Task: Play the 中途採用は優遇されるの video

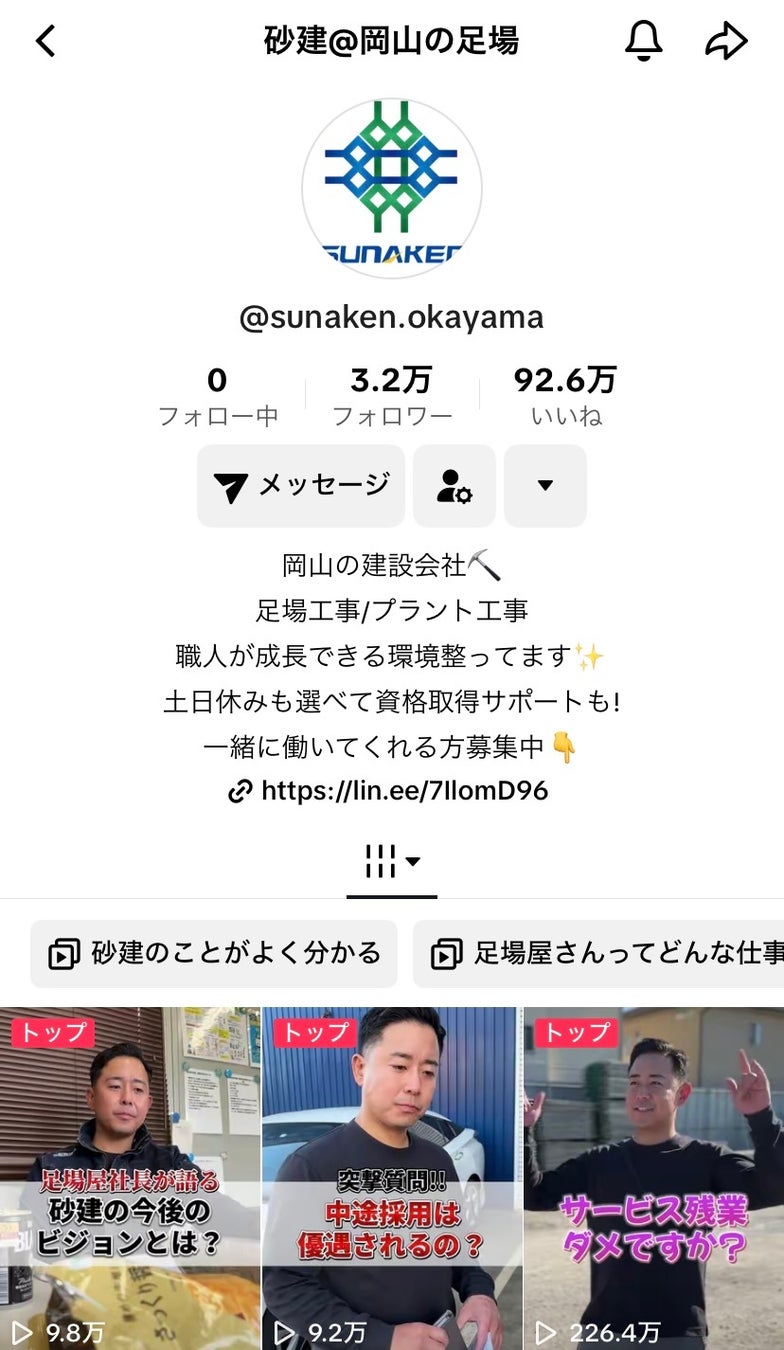Action: click(392, 1178)
